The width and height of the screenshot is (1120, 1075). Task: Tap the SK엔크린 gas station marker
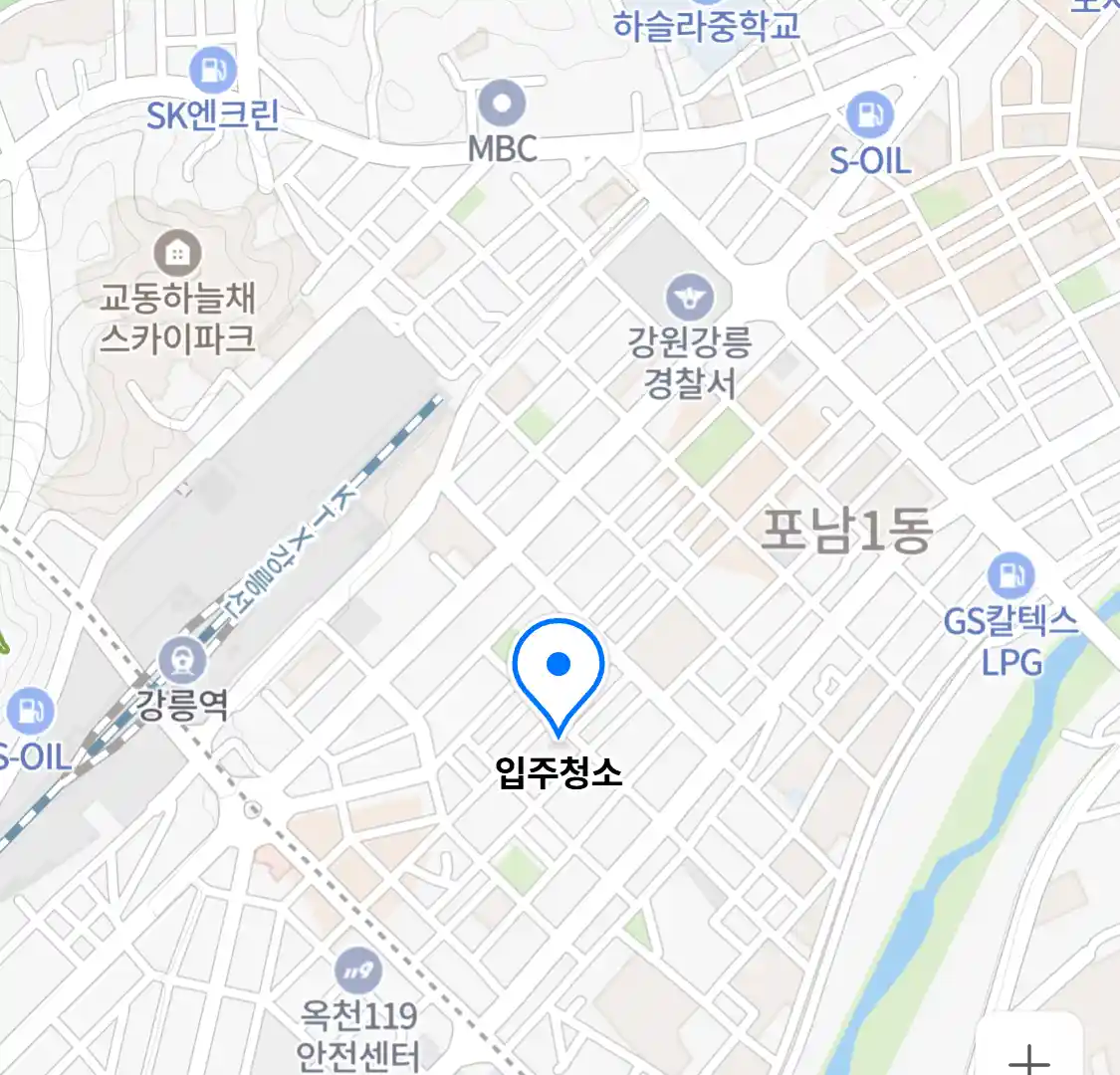click(x=212, y=71)
